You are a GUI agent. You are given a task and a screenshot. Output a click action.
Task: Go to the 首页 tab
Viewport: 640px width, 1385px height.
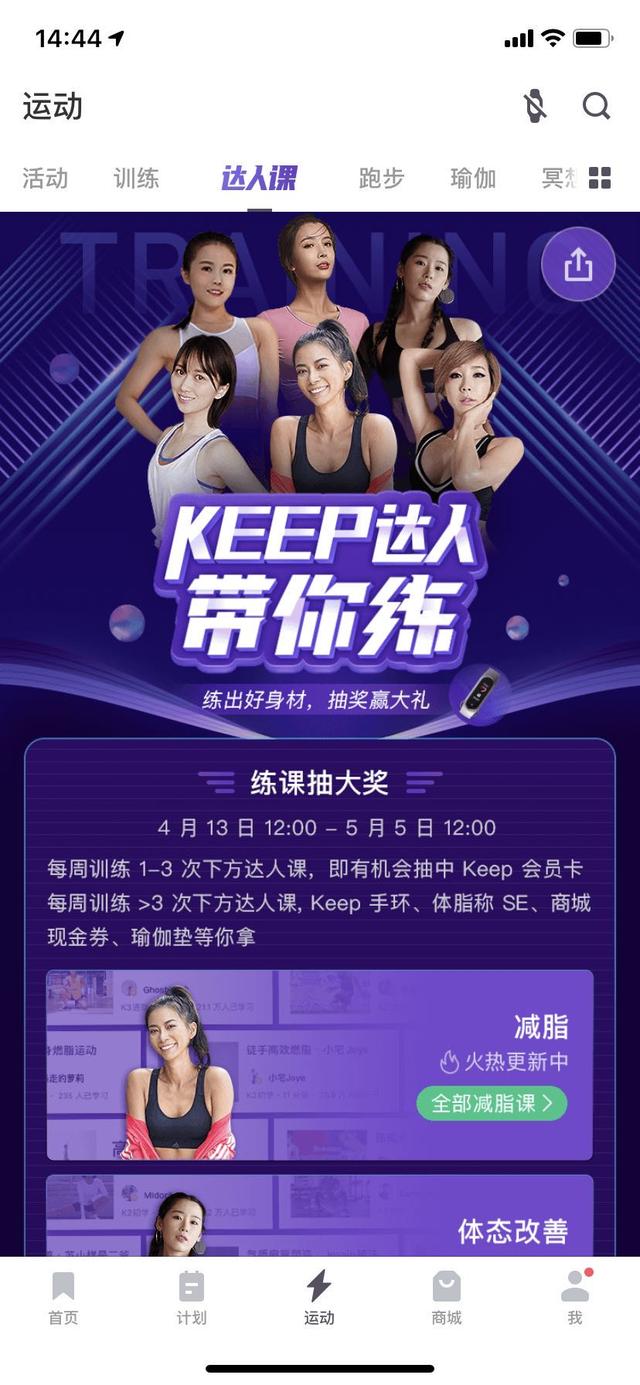(x=63, y=1299)
